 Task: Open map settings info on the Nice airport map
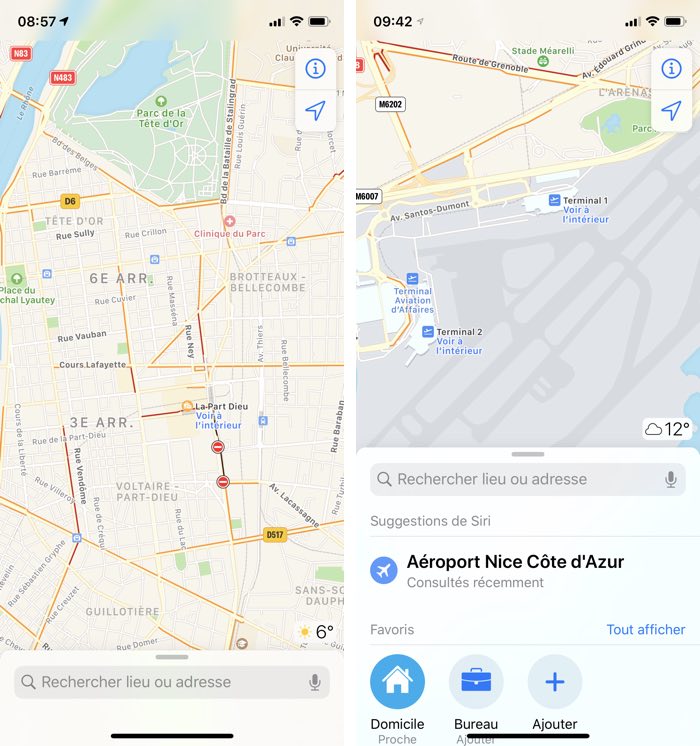click(x=672, y=68)
